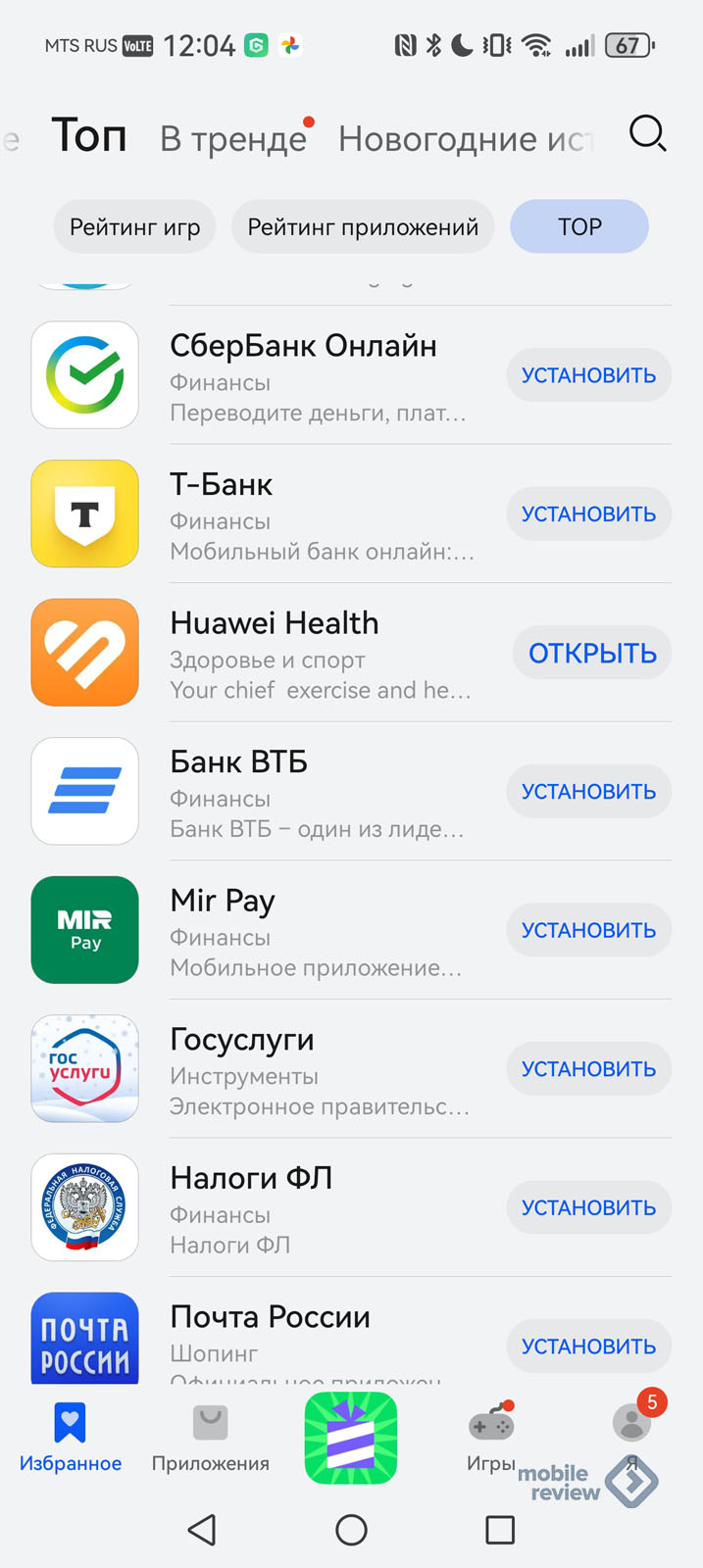This screenshot has width=703, height=1568.
Task: Open the search magnifier icon
Action: pyautogui.click(x=647, y=133)
